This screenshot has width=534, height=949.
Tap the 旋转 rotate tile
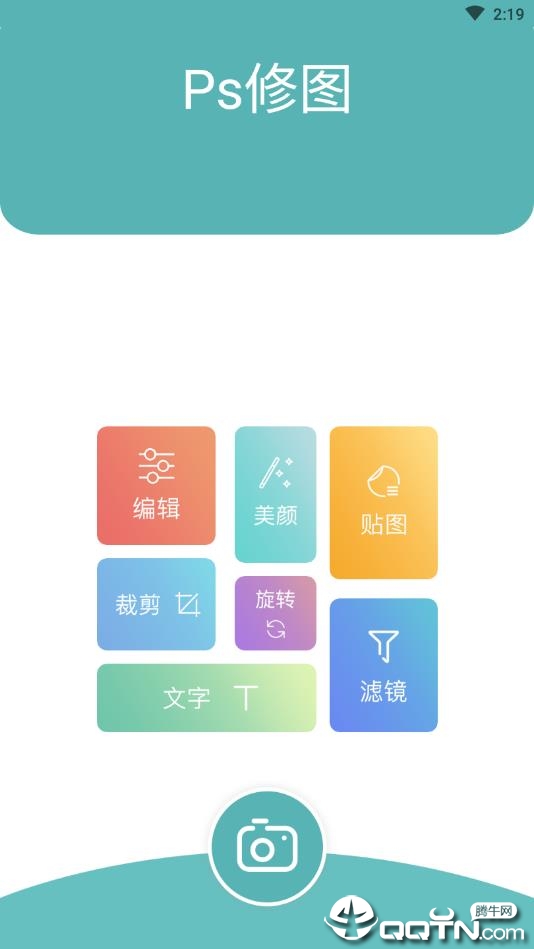275,613
